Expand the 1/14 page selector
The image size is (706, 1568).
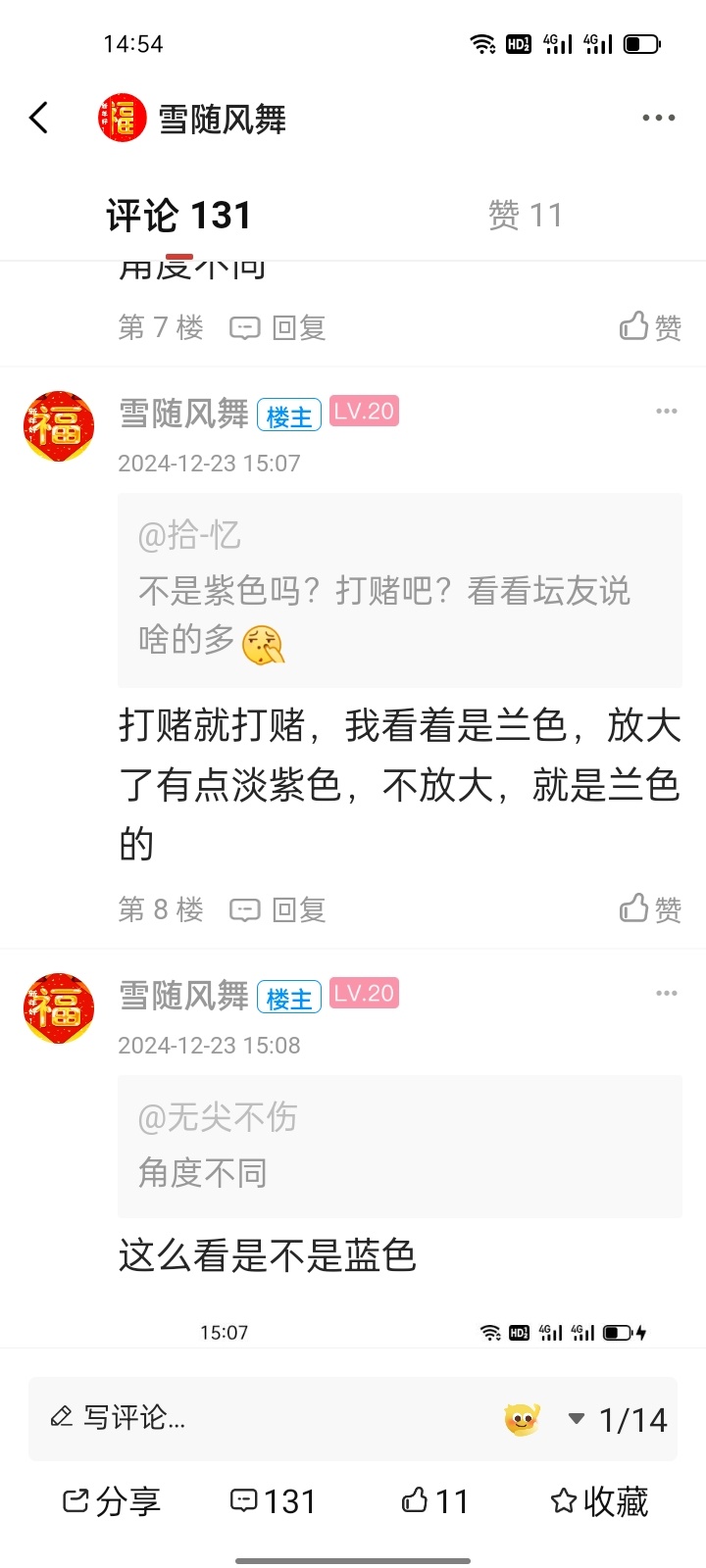coord(620,1419)
